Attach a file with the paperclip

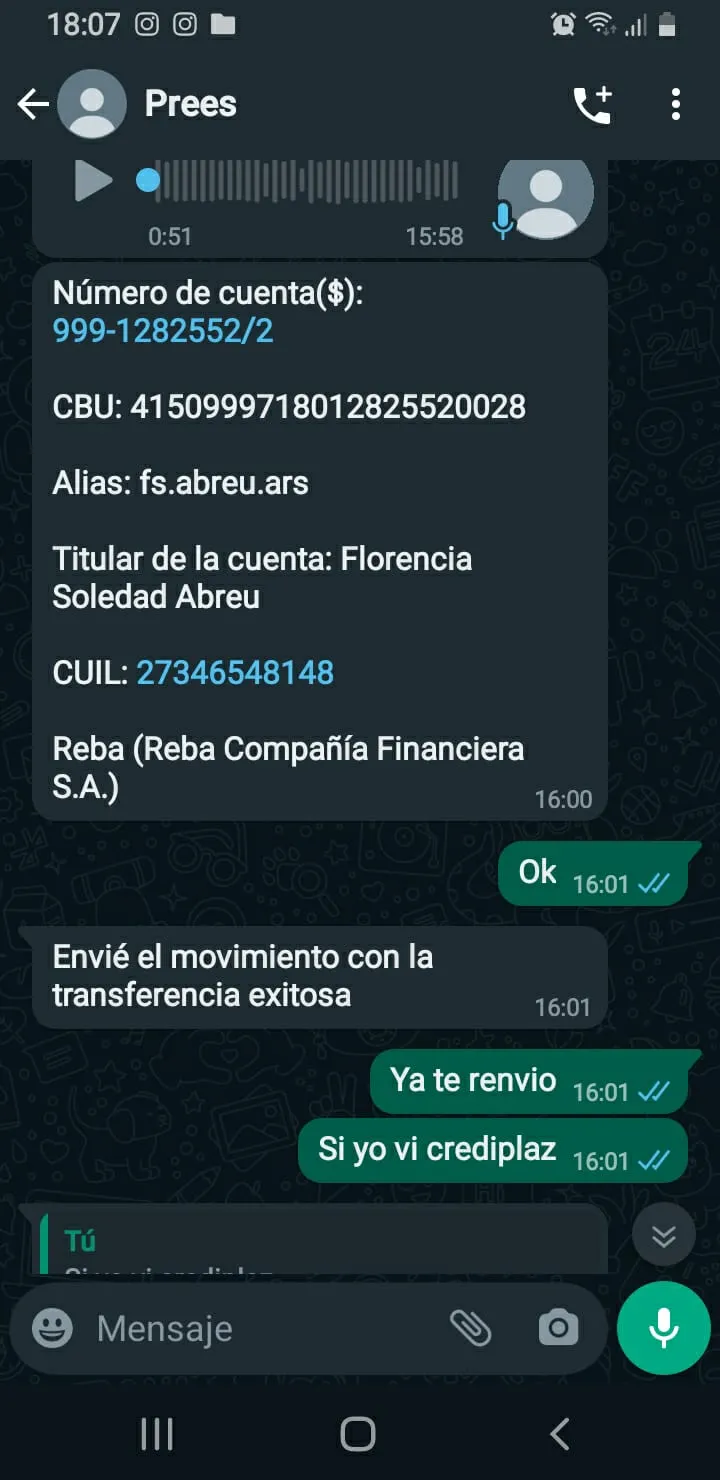(x=470, y=1328)
